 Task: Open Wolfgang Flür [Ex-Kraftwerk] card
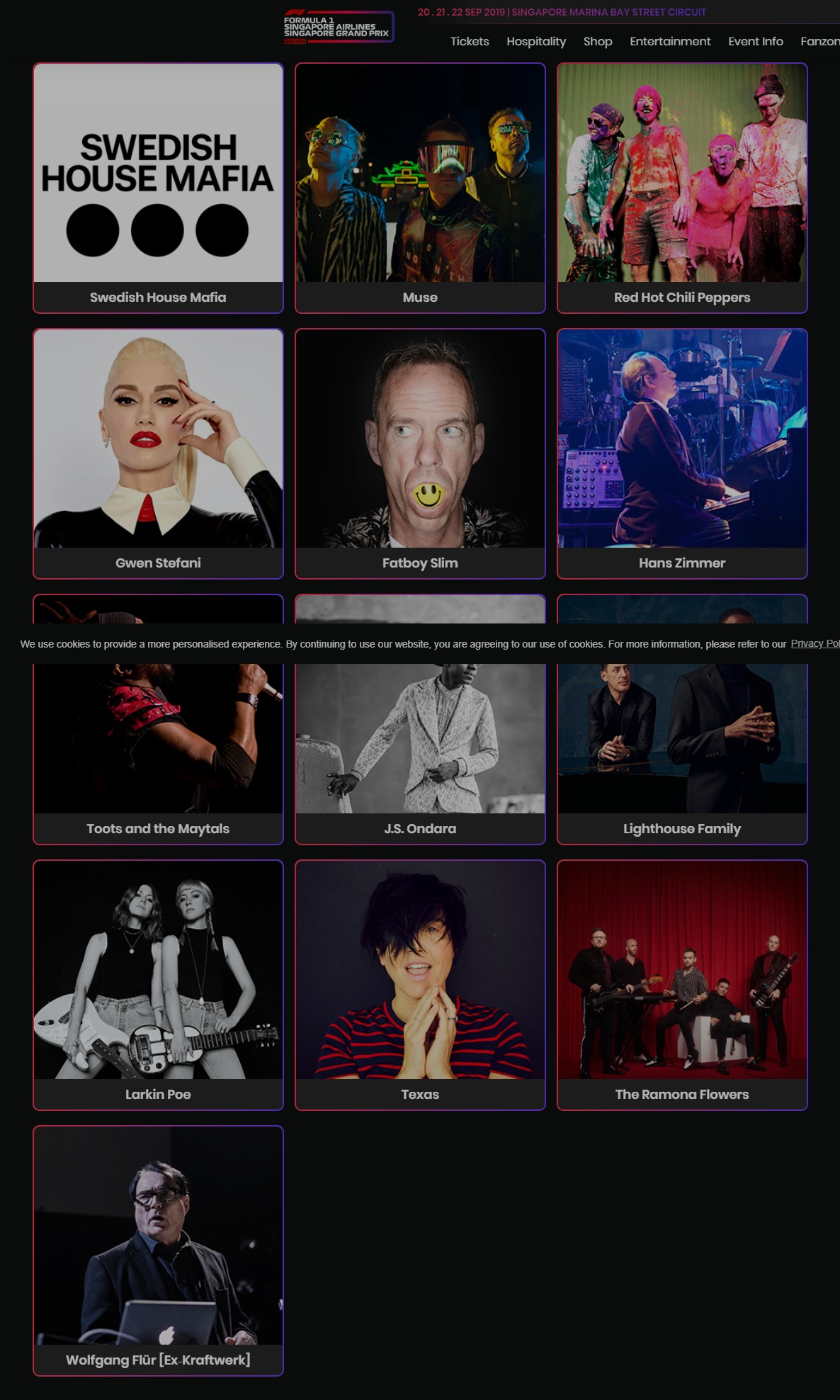[158, 1251]
